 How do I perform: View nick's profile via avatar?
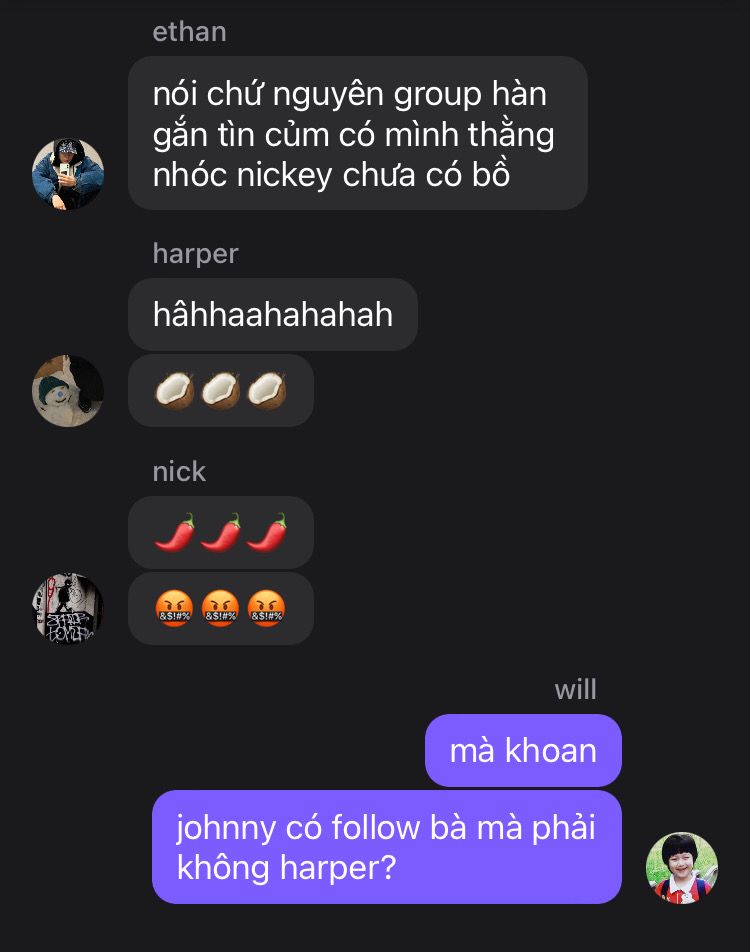[68, 609]
